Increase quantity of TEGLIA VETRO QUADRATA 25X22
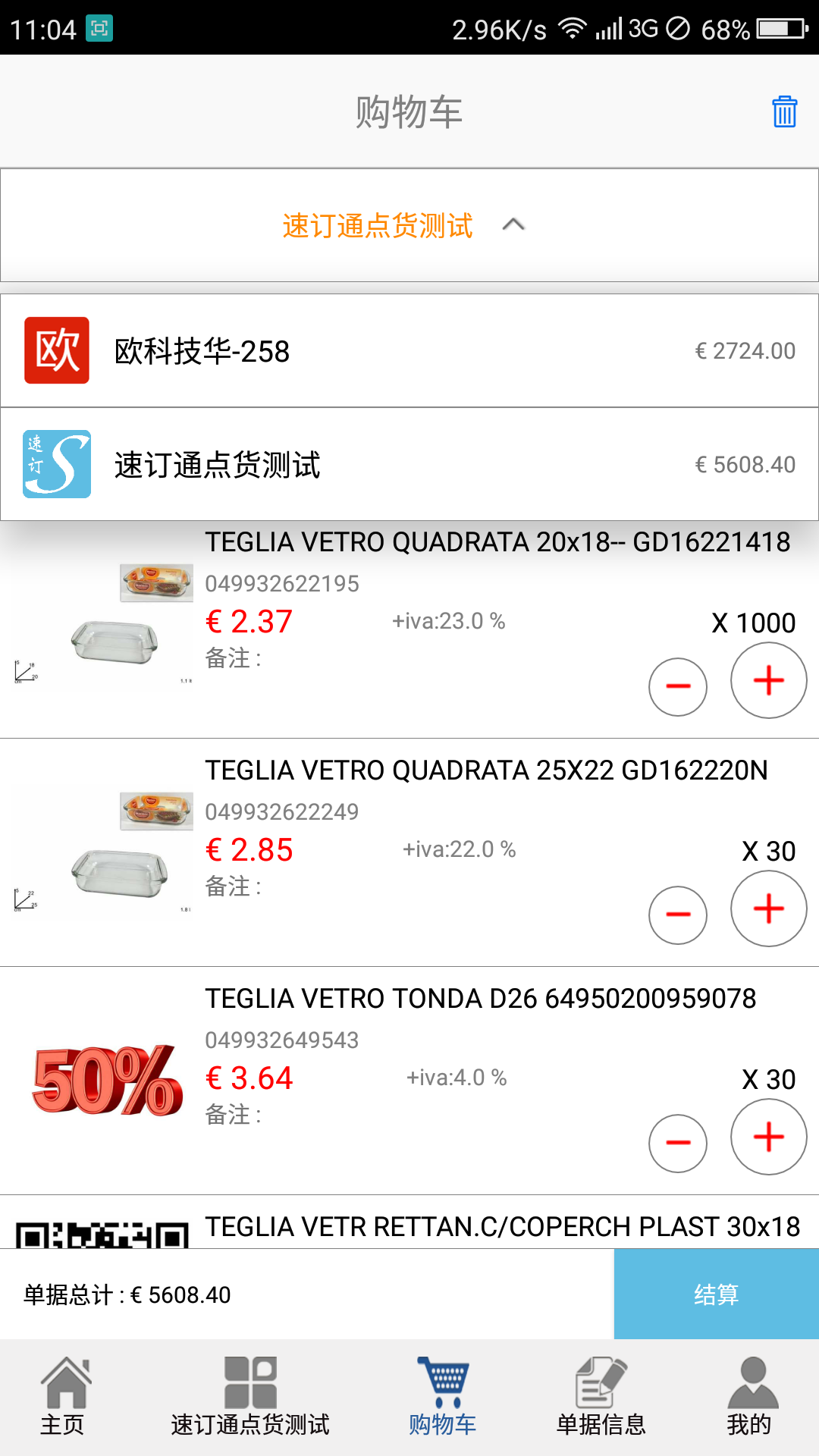 (x=768, y=908)
